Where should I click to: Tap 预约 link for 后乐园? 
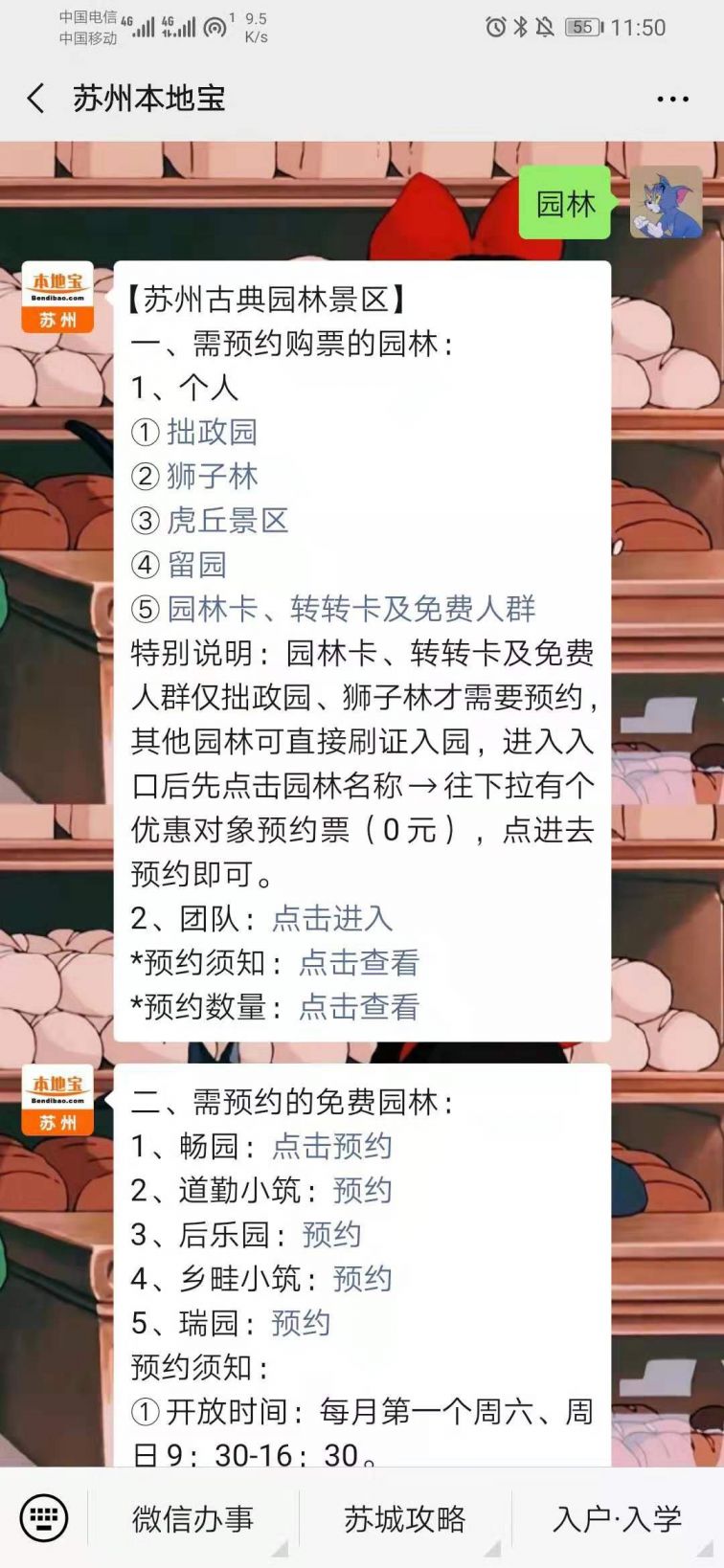pyautogui.click(x=331, y=1235)
